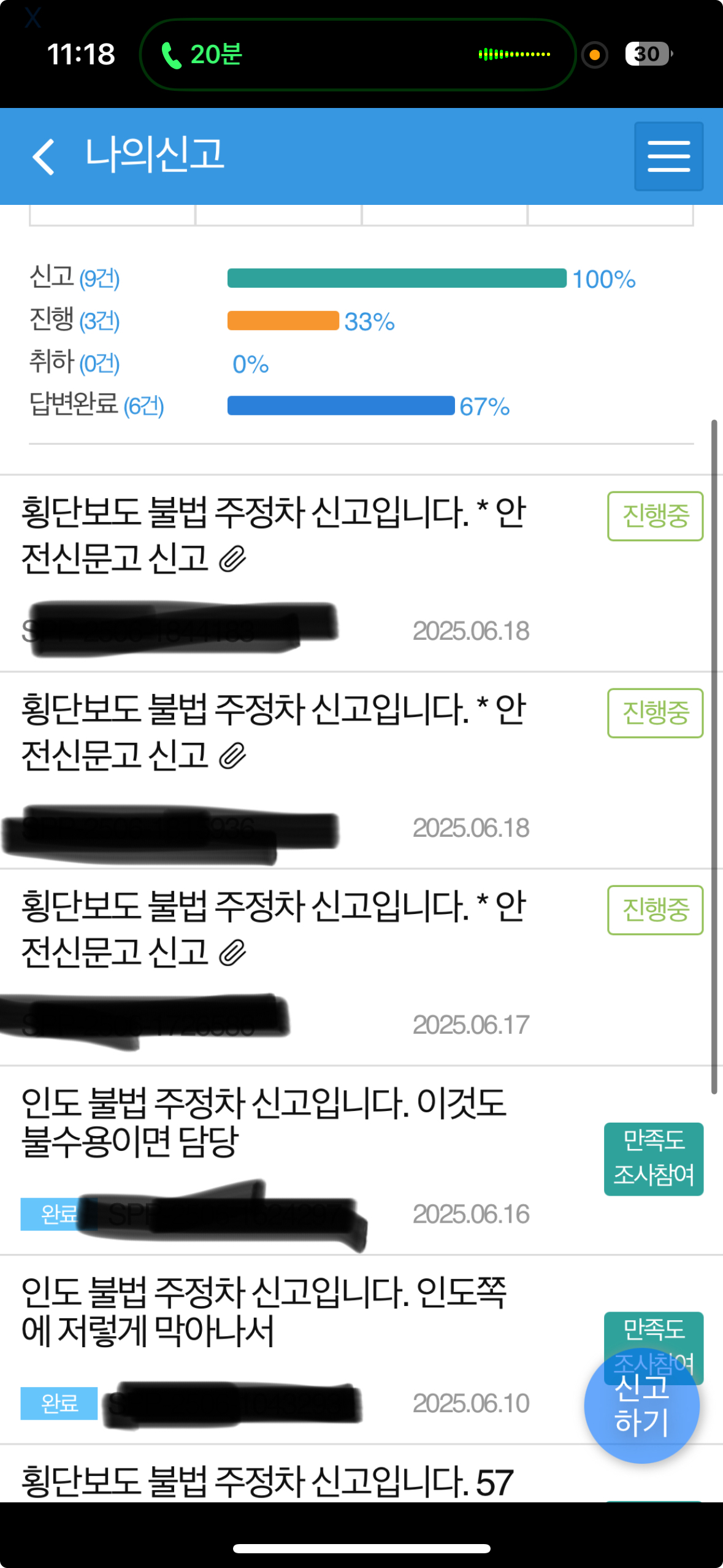This screenshot has height=1568, width=723.
Task: Open the 2025.06.18 crosswalk parking report at top
Action: [361, 573]
